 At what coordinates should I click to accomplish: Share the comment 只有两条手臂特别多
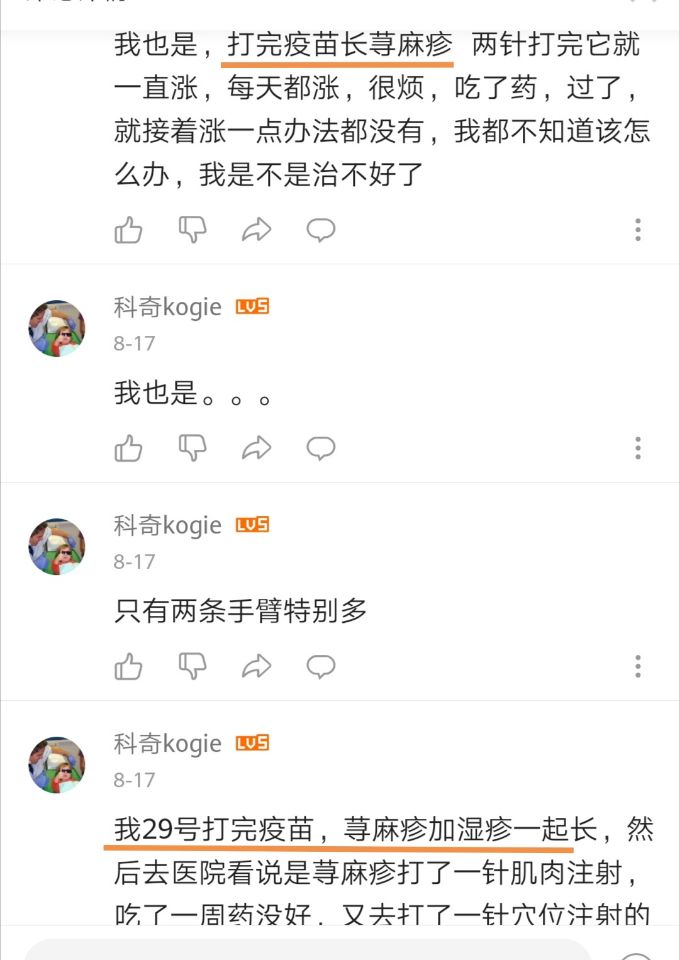point(257,666)
